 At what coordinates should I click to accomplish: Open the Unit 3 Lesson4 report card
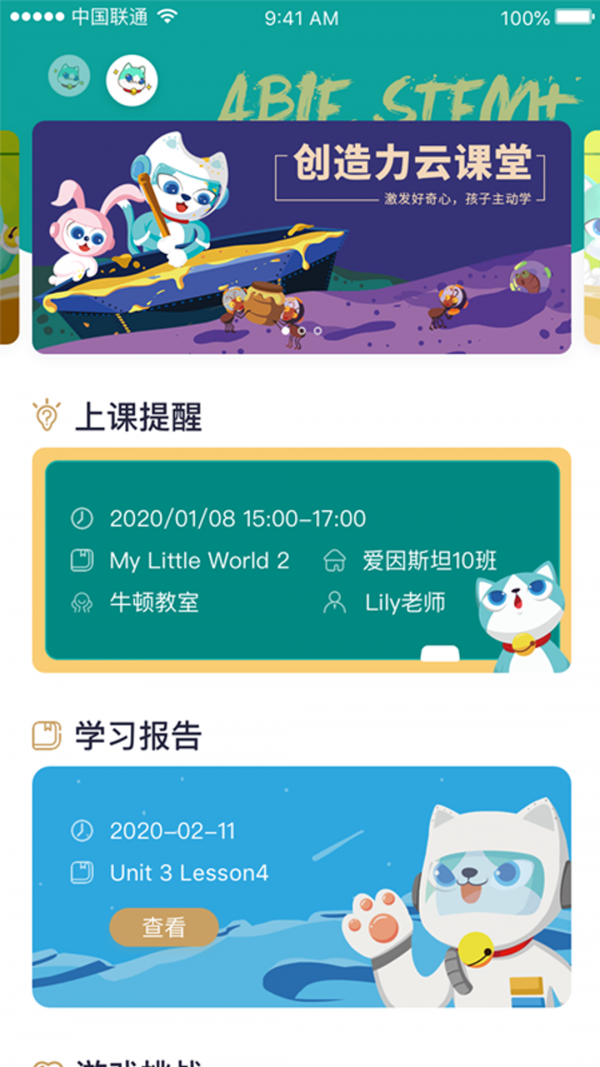[301, 887]
